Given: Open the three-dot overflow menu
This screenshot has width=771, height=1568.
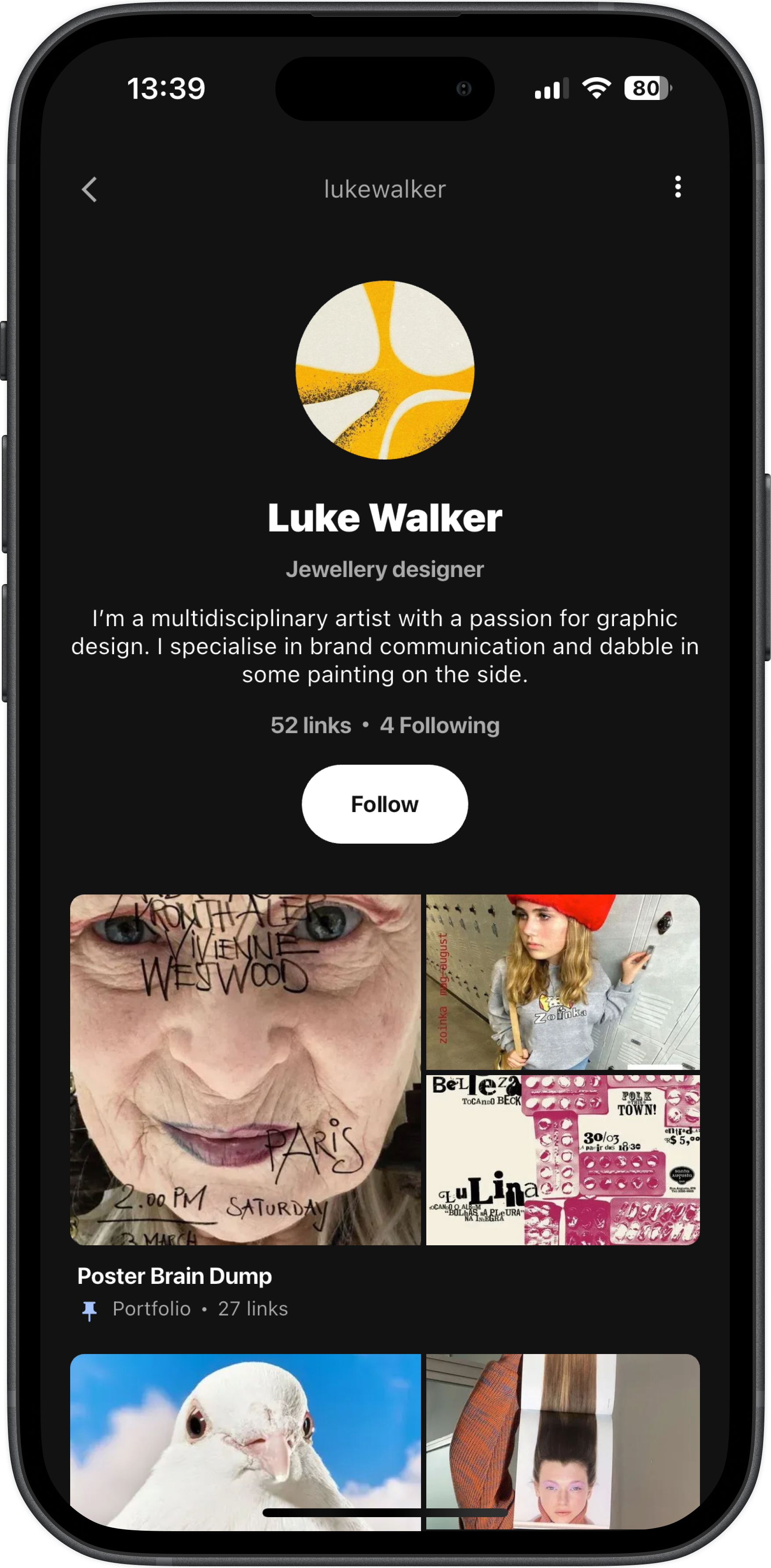Looking at the screenshot, I should click(x=677, y=187).
